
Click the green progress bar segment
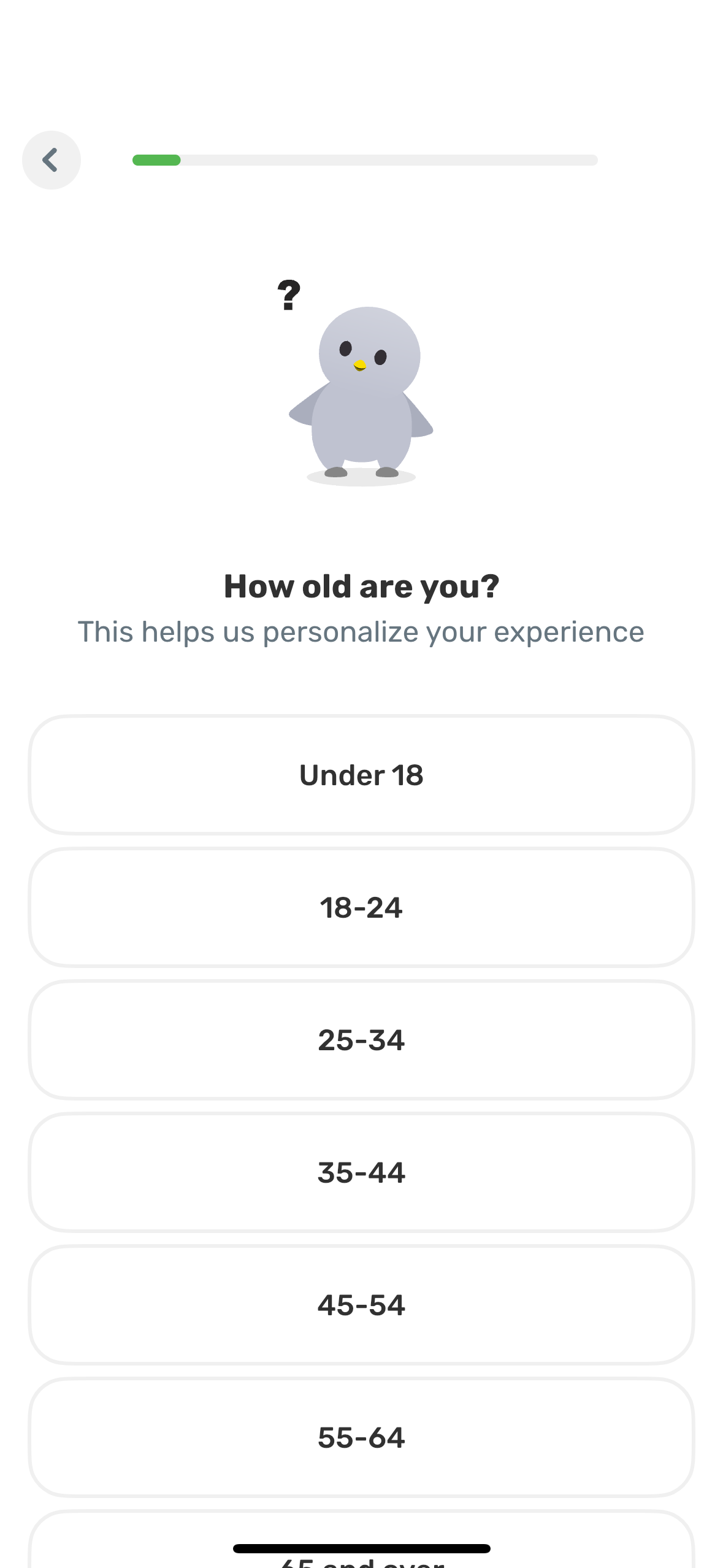tap(156, 161)
